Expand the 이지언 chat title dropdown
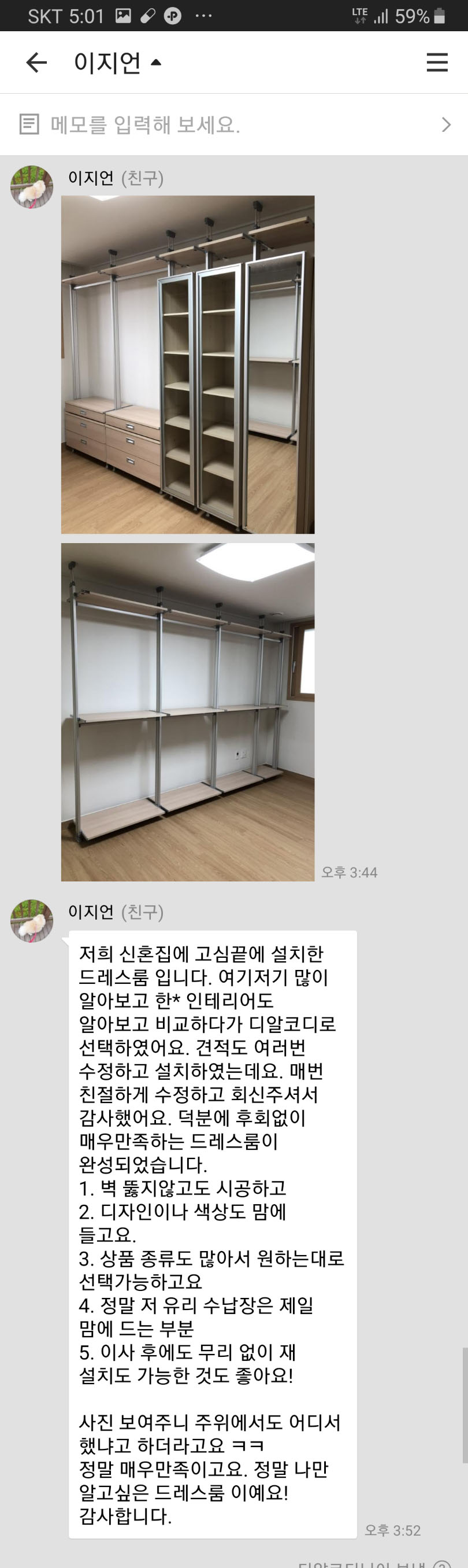The image size is (468, 1568). click(155, 62)
